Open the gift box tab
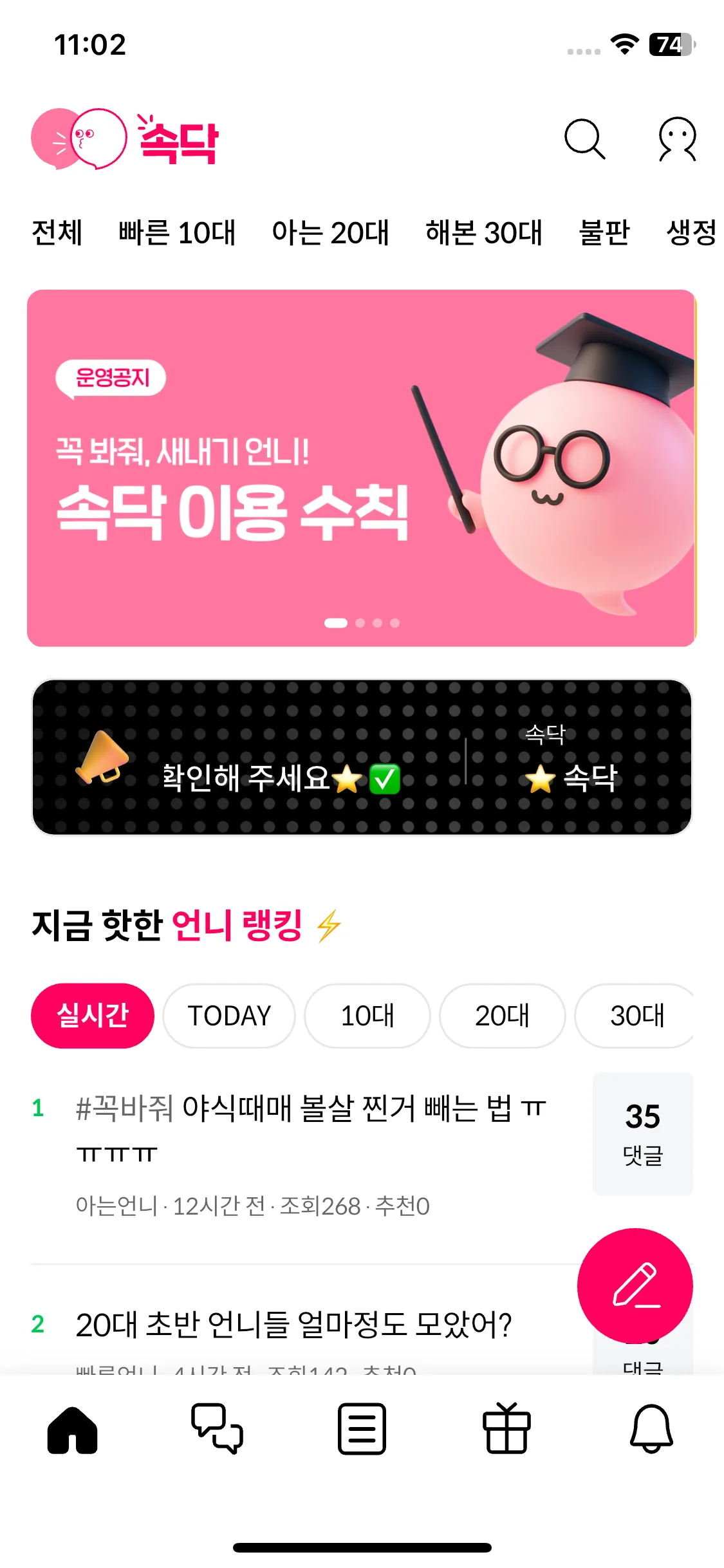The image size is (724, 1568). pos(506,1429)
